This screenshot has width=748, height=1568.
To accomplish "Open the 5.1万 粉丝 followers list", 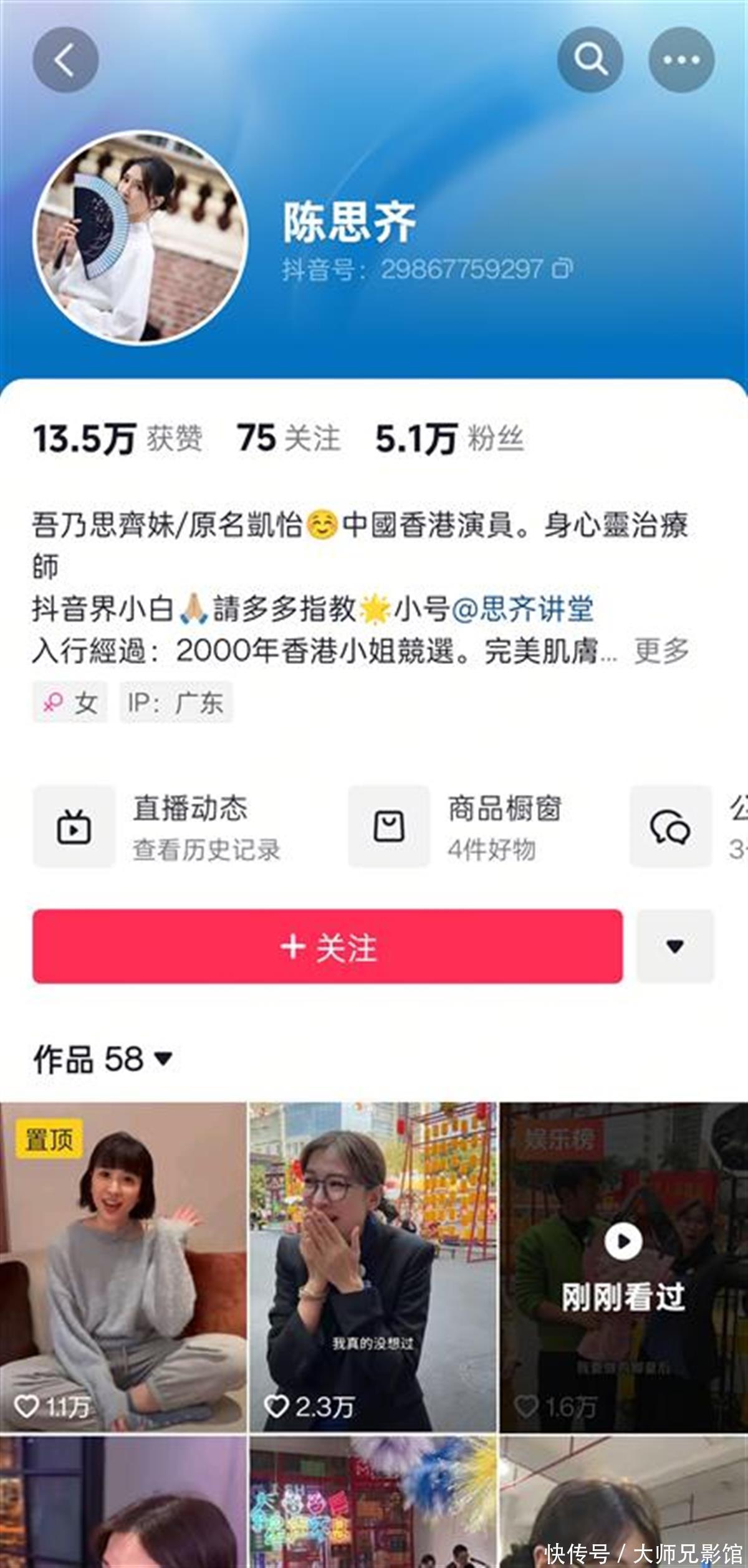I will (x=449, y=438).
